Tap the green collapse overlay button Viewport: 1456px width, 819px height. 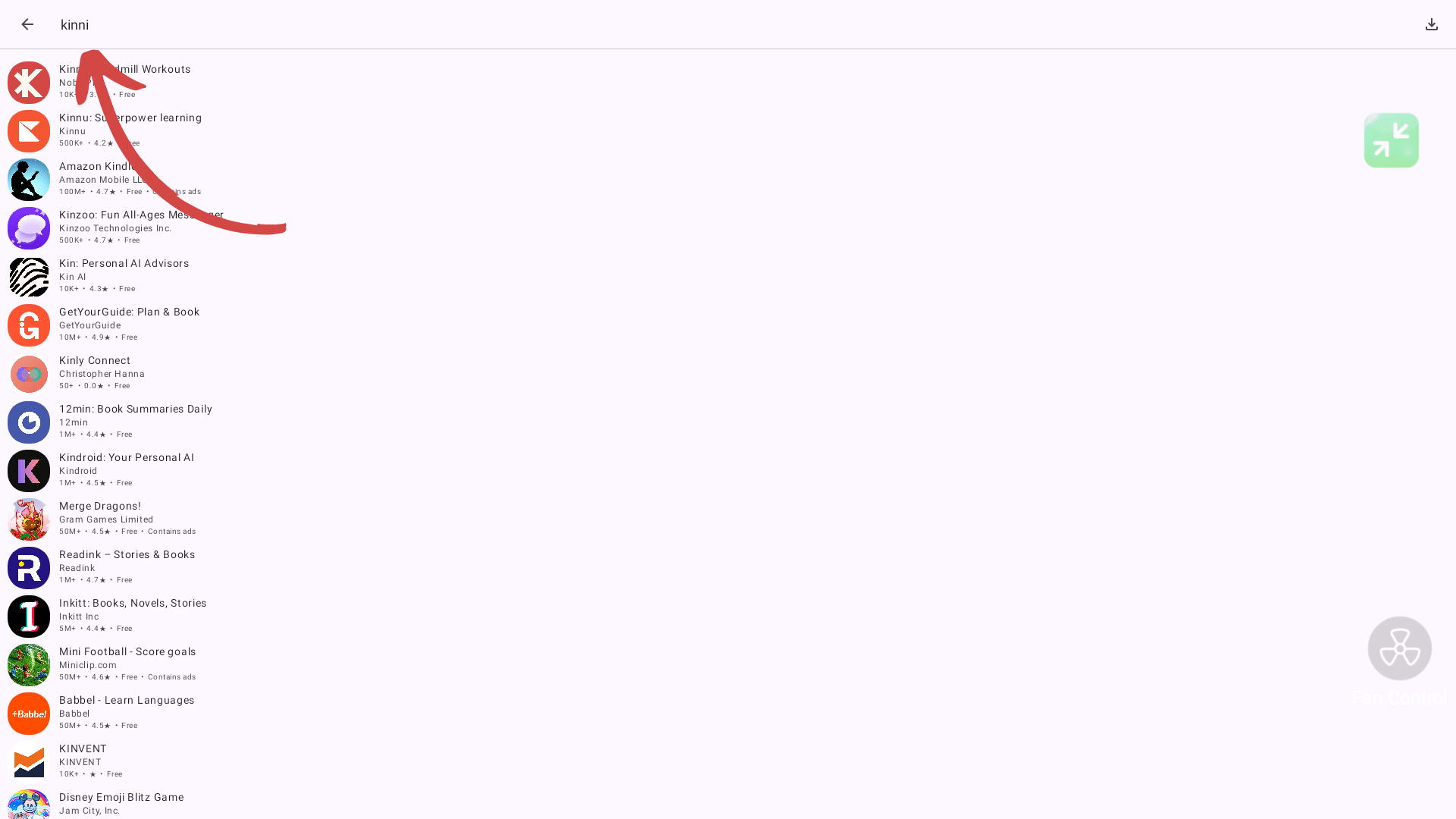coord(1391,140)
